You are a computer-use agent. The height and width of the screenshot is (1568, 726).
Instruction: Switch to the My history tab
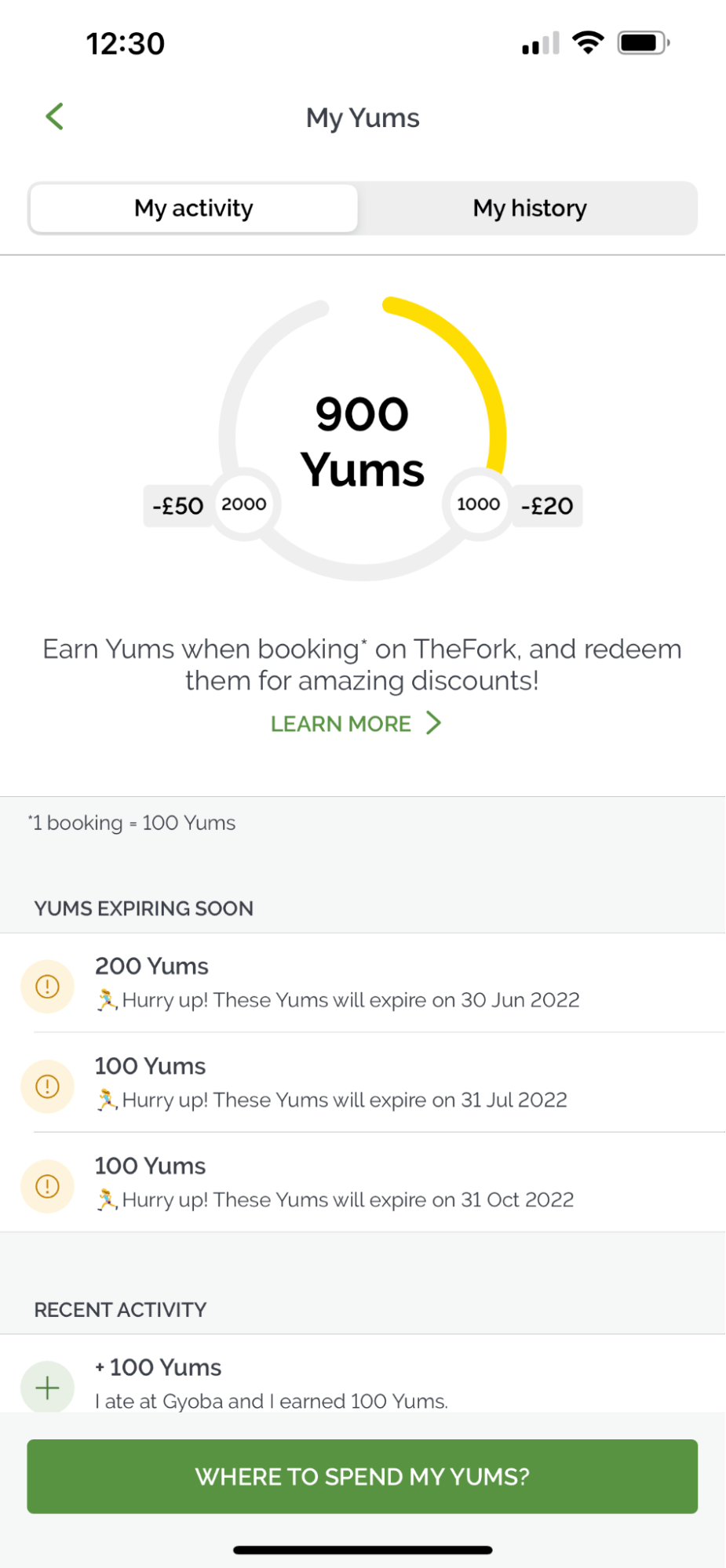coord(529,209)
